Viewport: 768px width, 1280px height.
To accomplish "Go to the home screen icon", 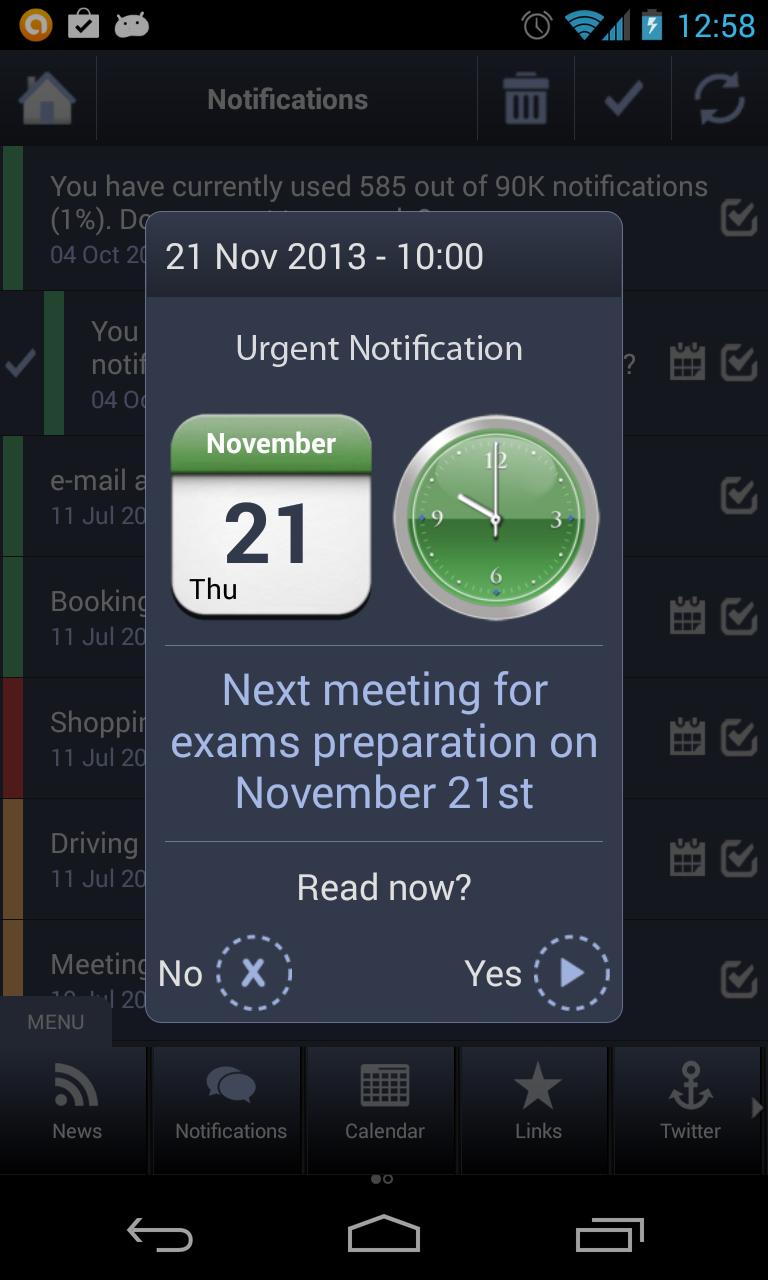I will [47, 99].
